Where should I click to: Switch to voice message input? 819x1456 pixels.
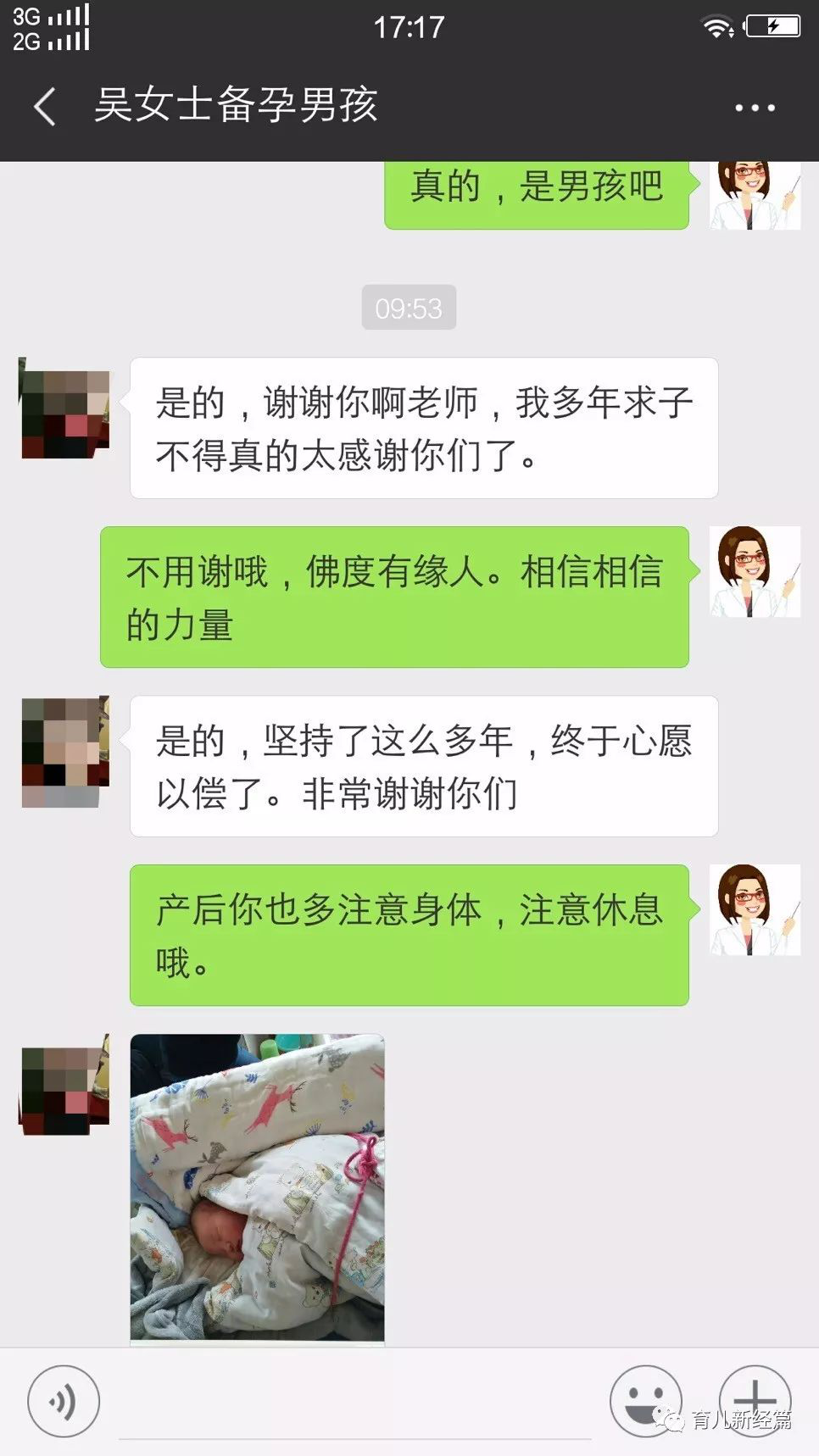(x=64, y=1402)
